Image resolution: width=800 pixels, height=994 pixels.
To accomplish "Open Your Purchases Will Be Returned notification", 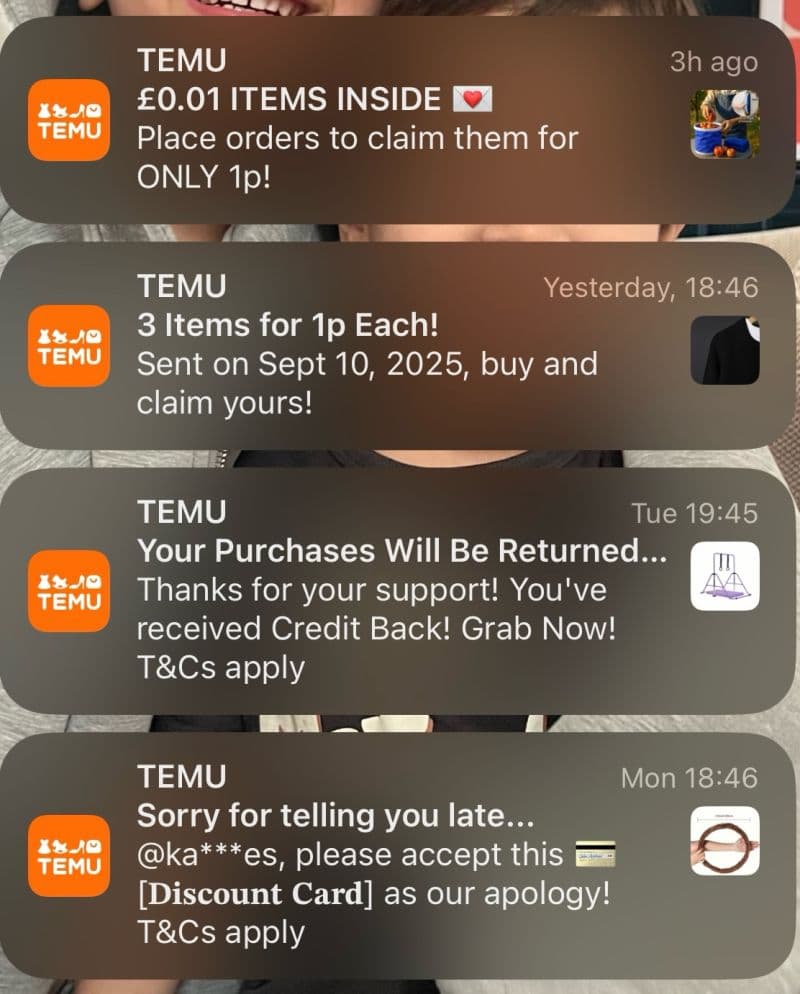I will [x=400, y=590].
